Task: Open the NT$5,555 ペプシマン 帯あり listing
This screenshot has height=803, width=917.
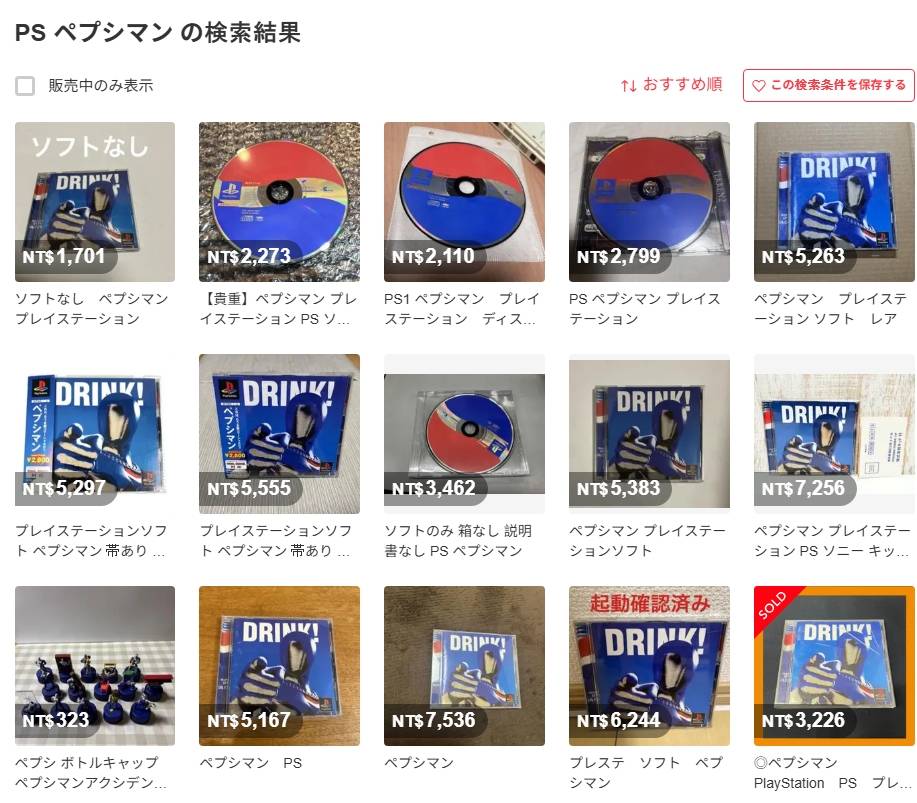Action: pyautogui.click(x=279, y=433)
